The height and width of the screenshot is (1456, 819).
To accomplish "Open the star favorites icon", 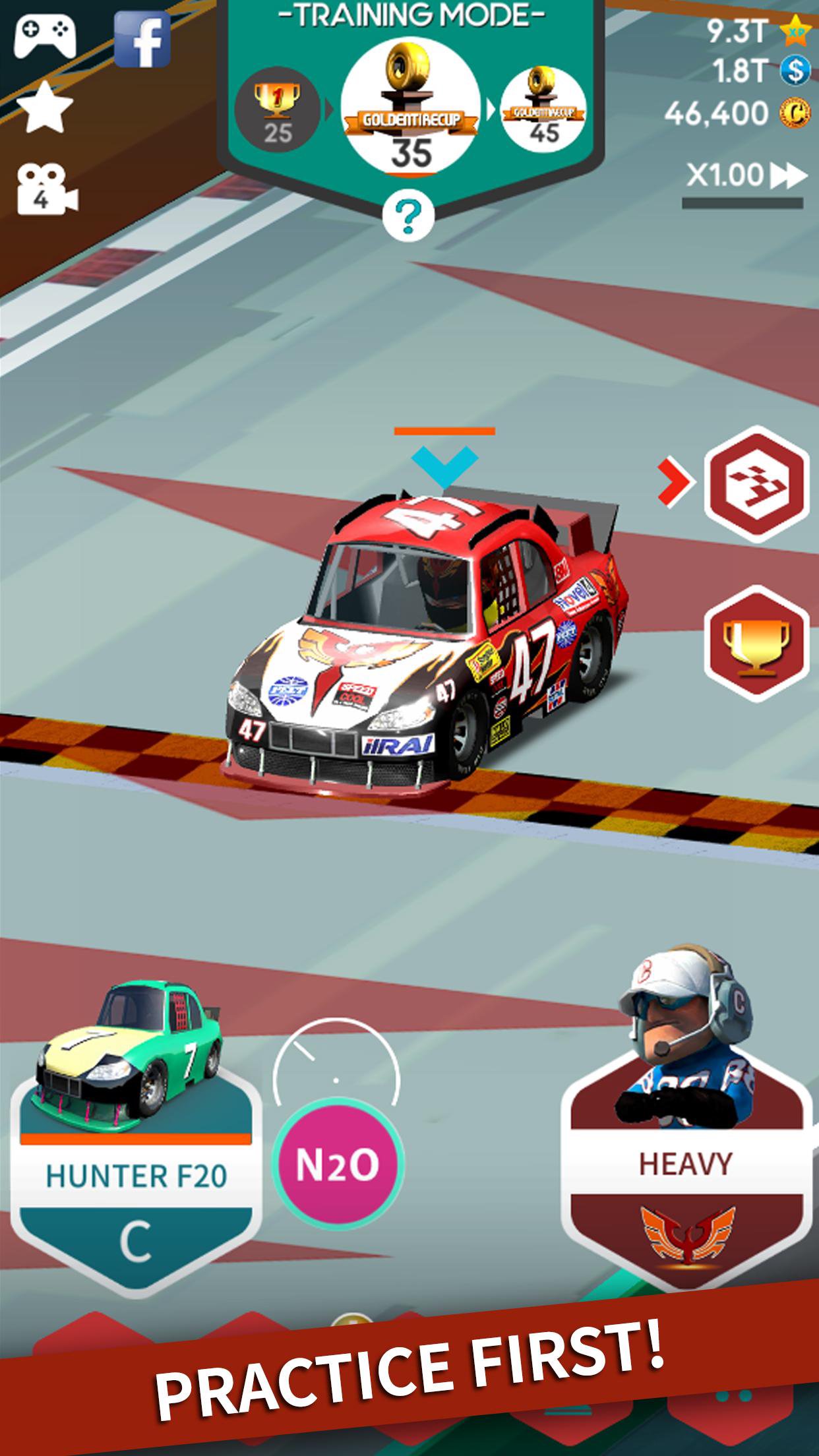I will [x=45, y=107].
